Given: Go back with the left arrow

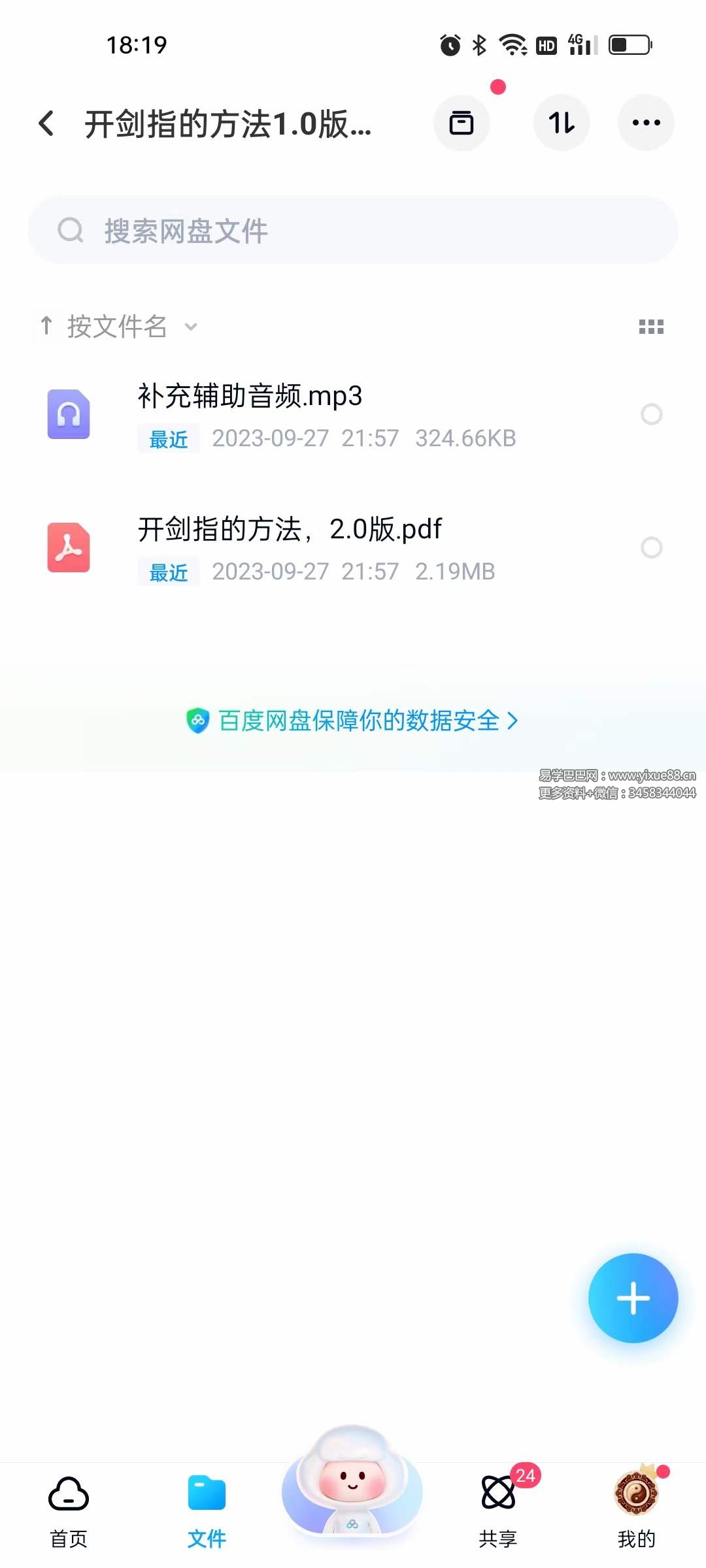Looking at the screenshot, I should point(46,123).
